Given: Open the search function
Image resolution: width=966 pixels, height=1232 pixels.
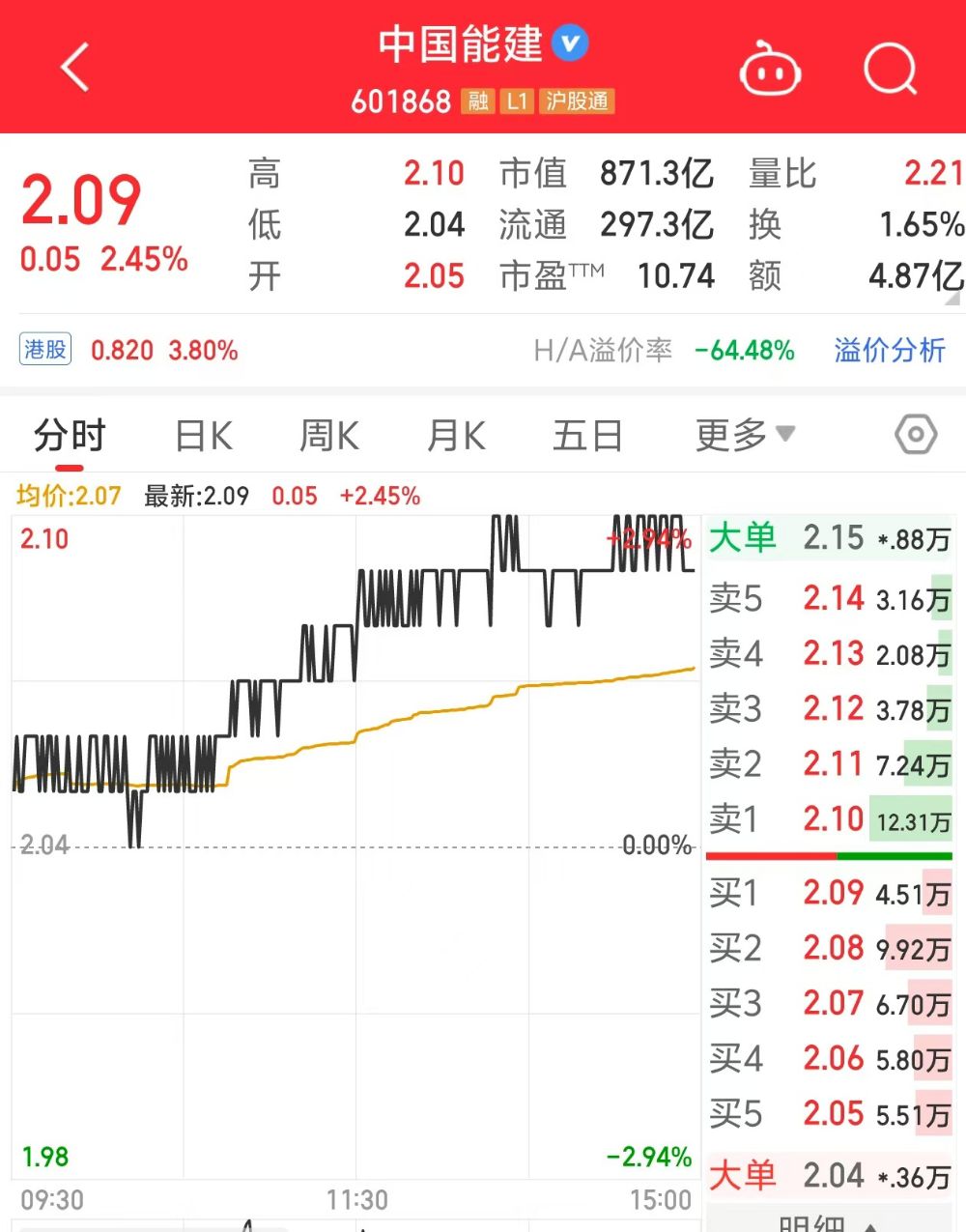Looking at the screenshot, I should pos(889,68).
